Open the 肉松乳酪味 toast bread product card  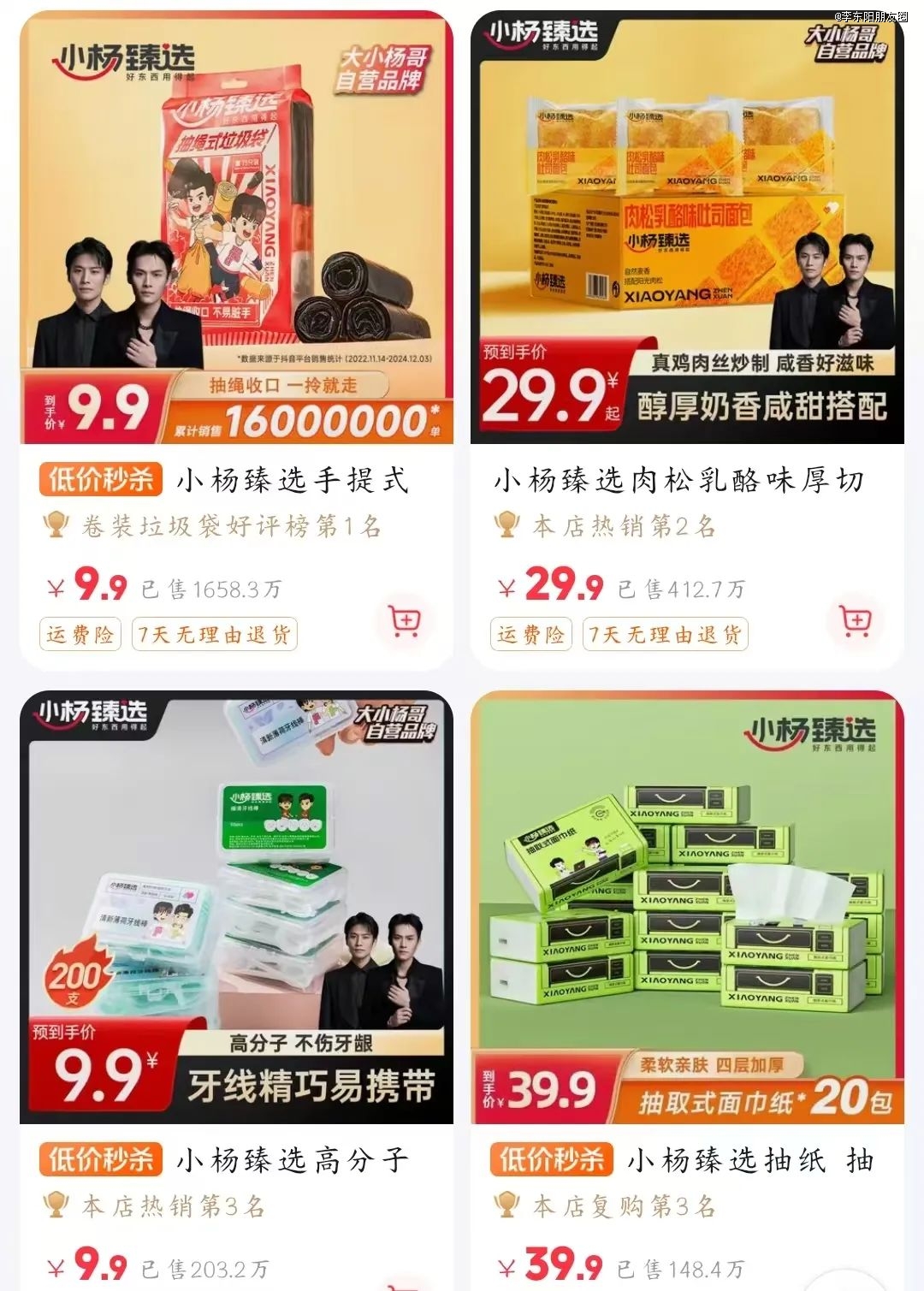tap(687, 231)
